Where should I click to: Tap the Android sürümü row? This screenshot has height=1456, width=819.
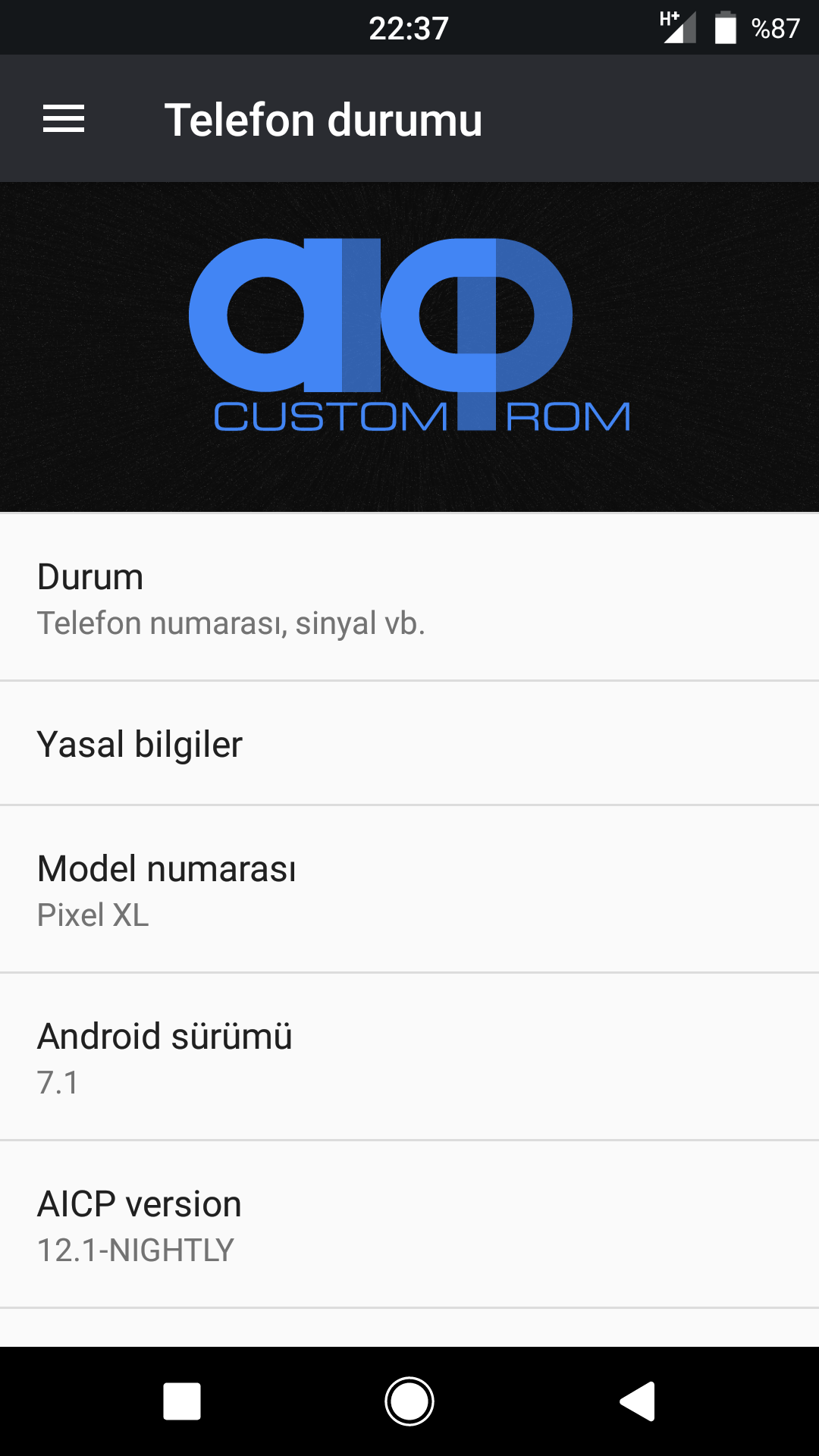[x=409, y=1057]
